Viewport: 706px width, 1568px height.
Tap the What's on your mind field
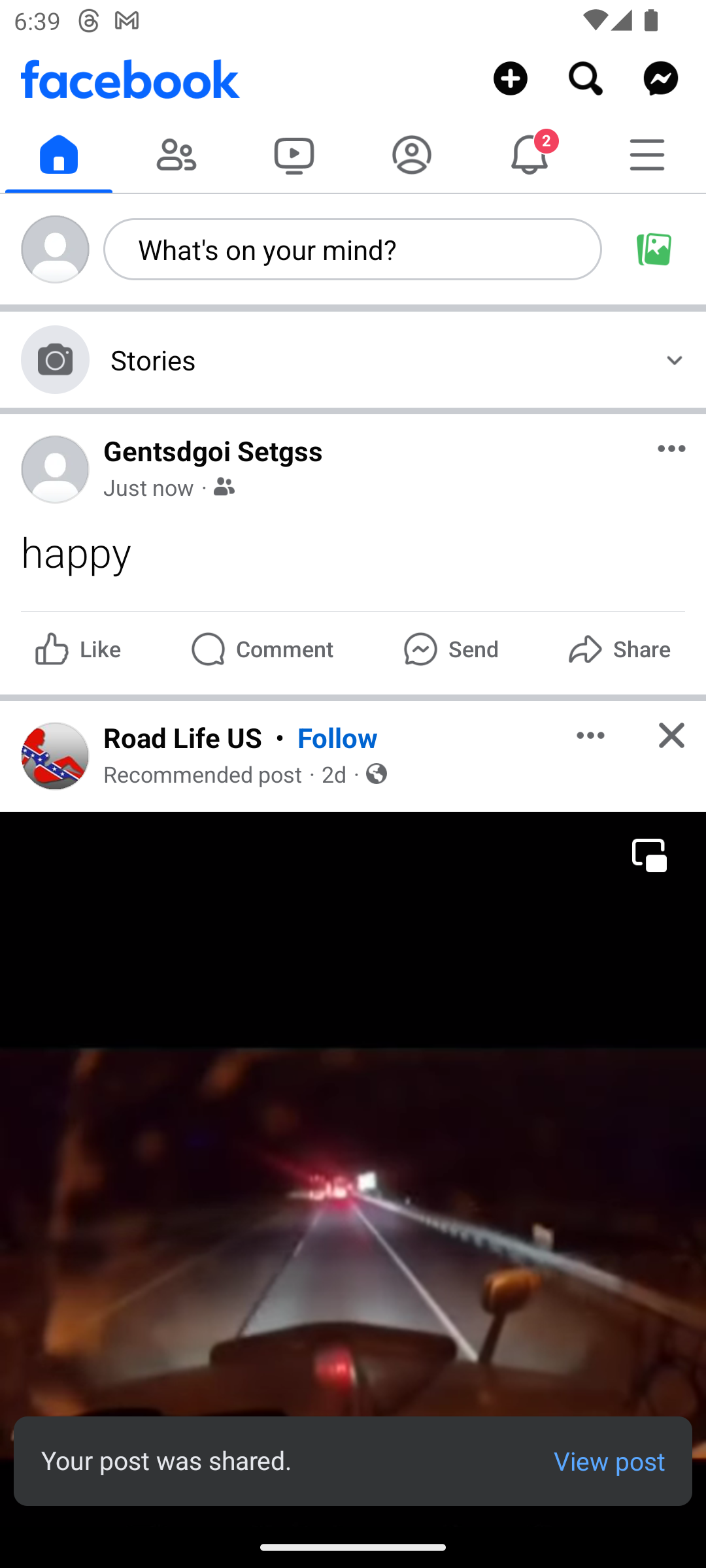click(x=352, y=250)
